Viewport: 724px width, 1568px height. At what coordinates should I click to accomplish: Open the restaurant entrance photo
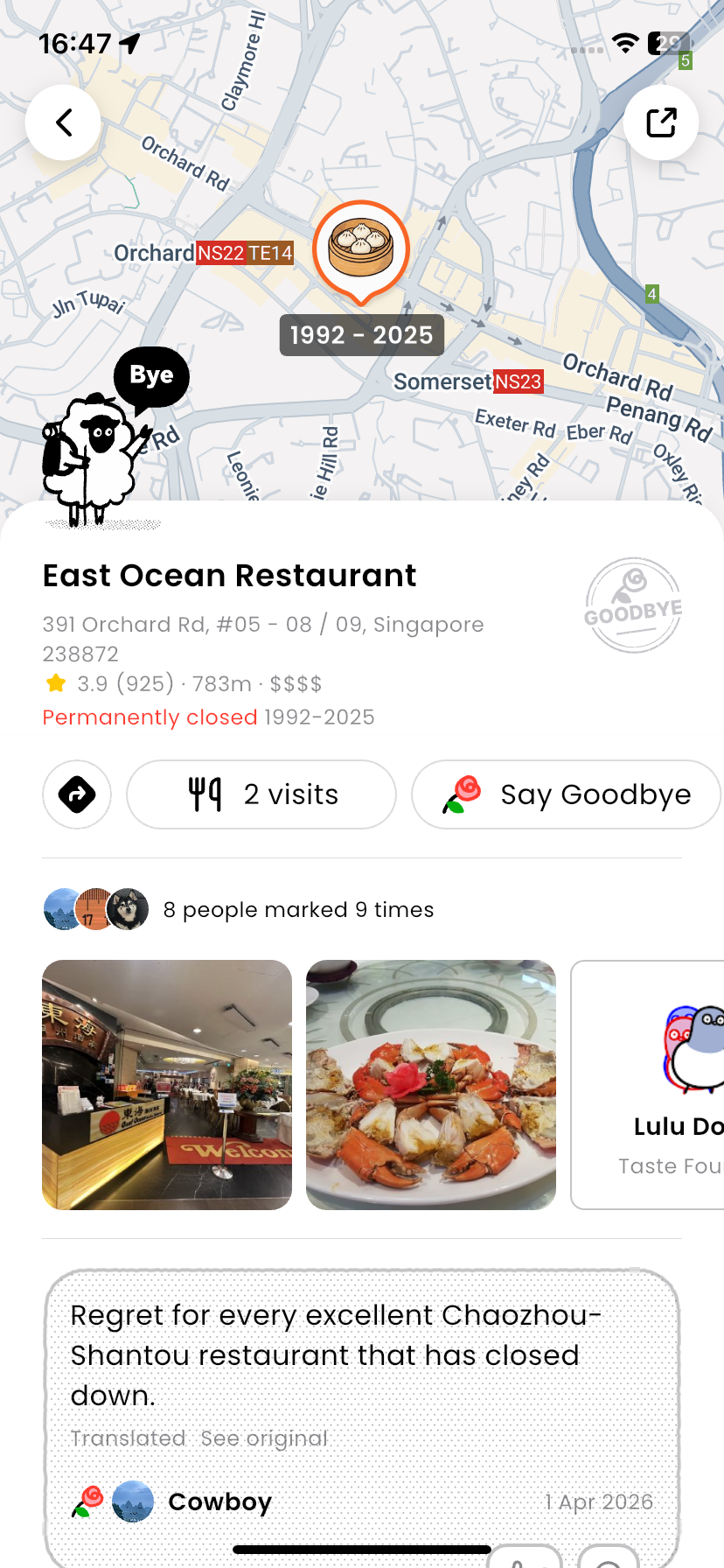[167, 1085]
